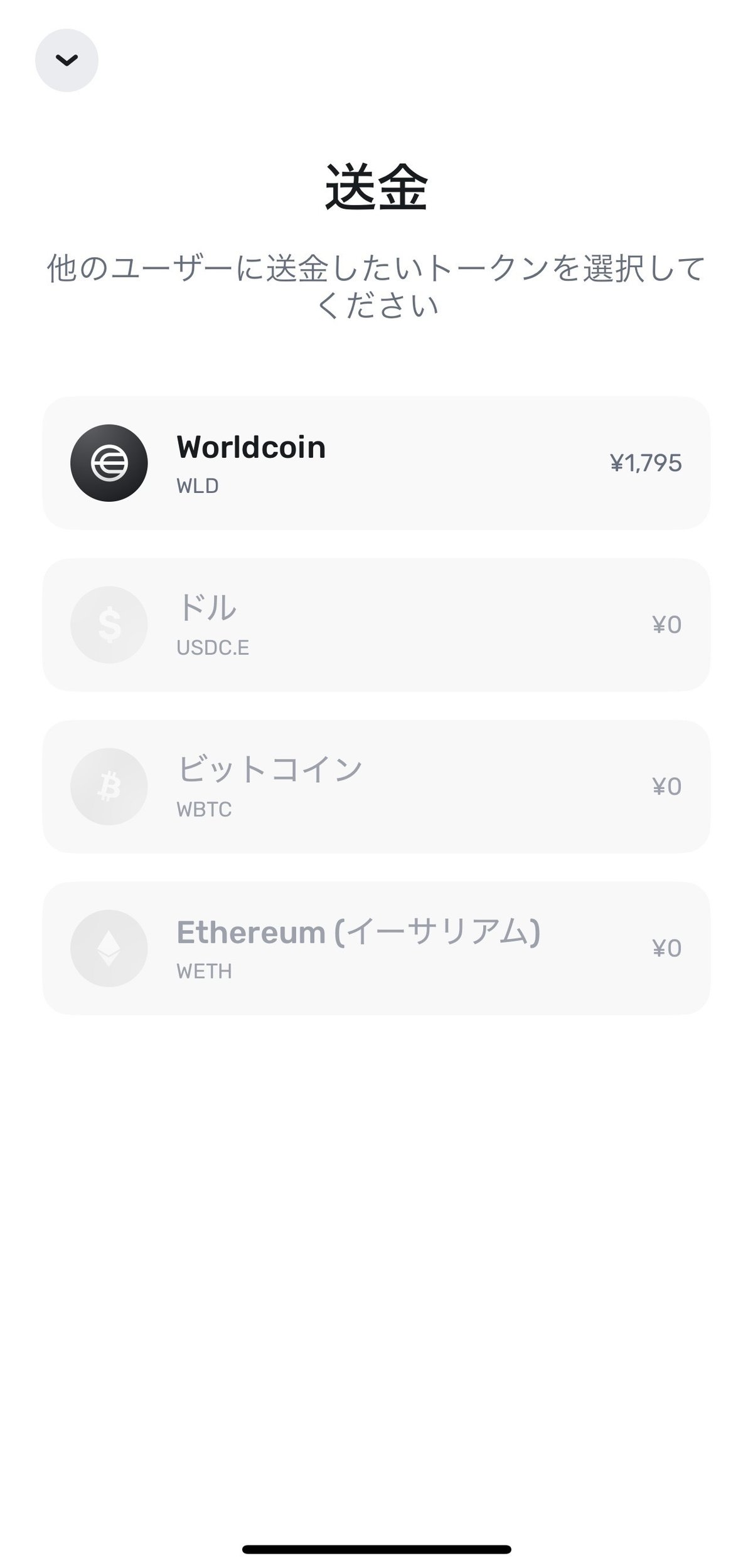
Task: Collapse the send screen with the chevron
Action: click(67, 60)
